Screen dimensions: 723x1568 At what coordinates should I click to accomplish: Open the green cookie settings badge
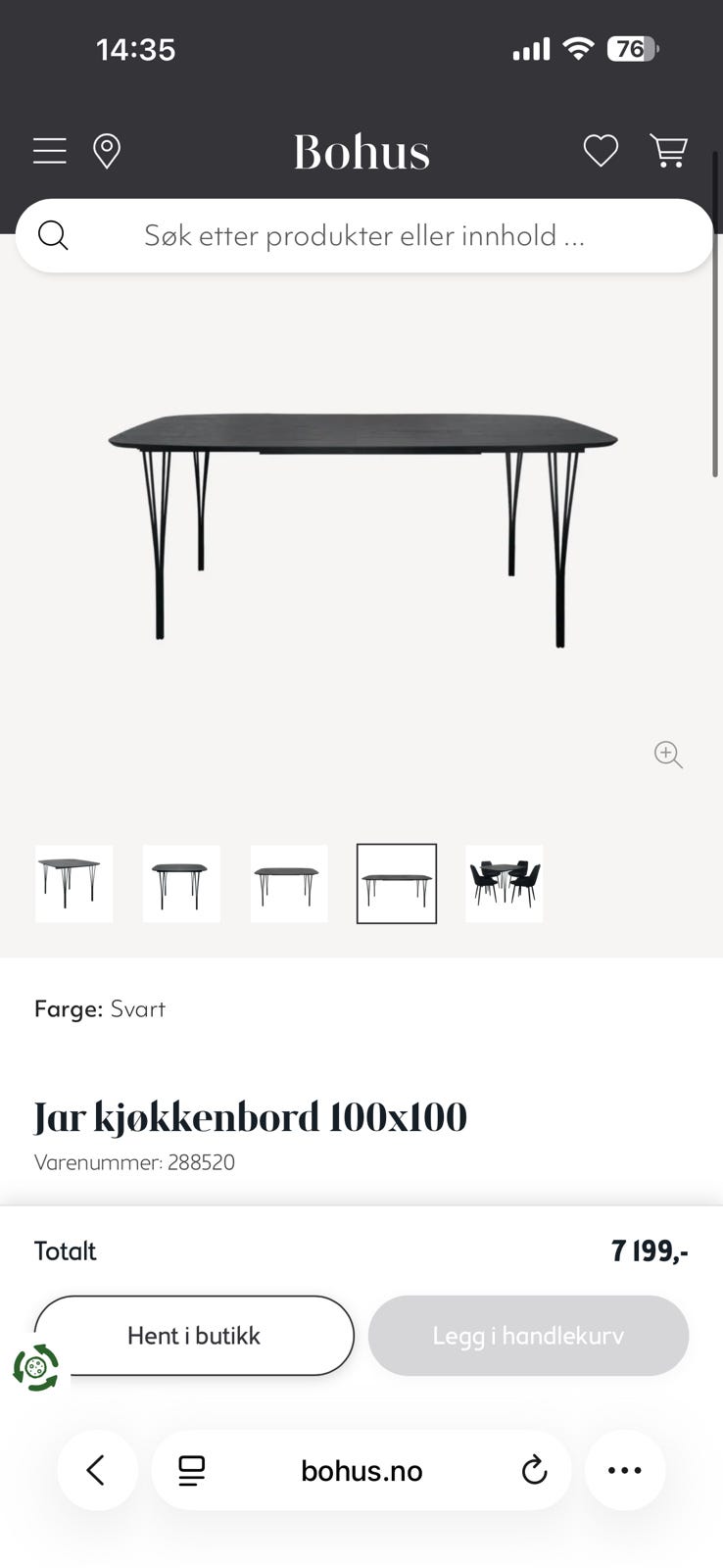[36, 1367]
